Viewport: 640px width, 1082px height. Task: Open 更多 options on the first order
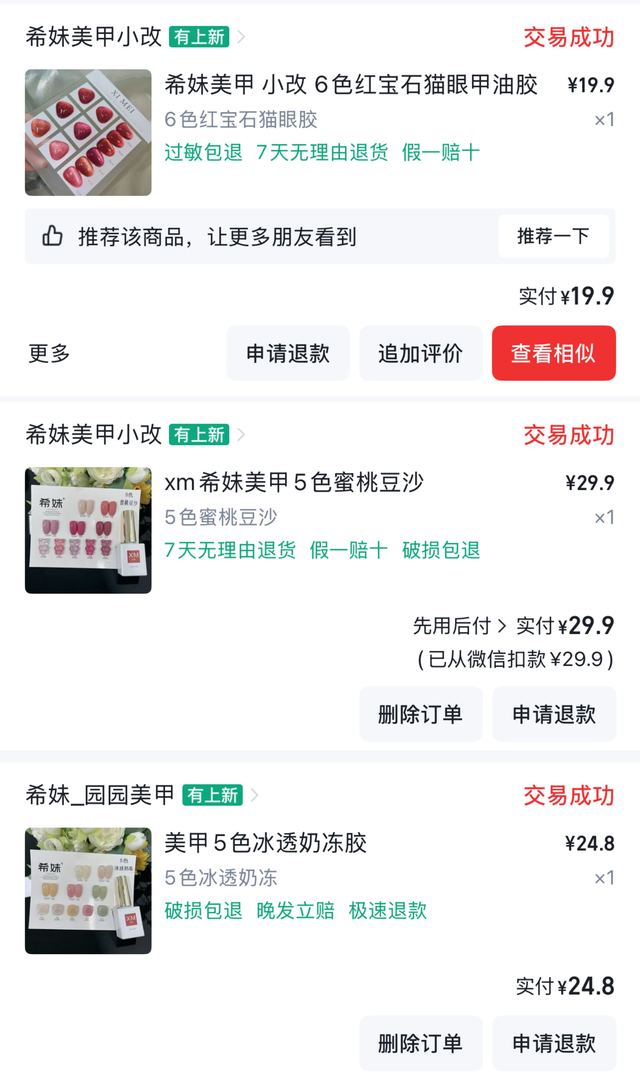(49, 353)
